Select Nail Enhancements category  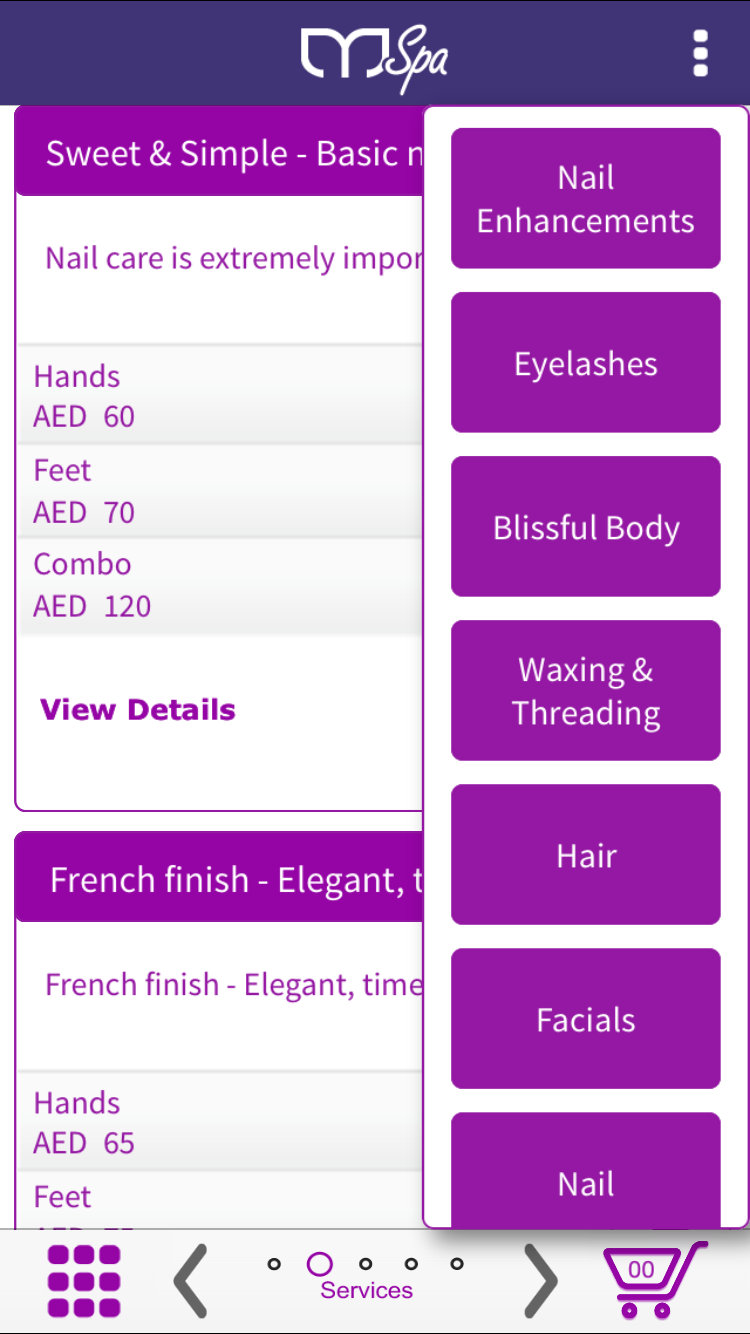586,198
